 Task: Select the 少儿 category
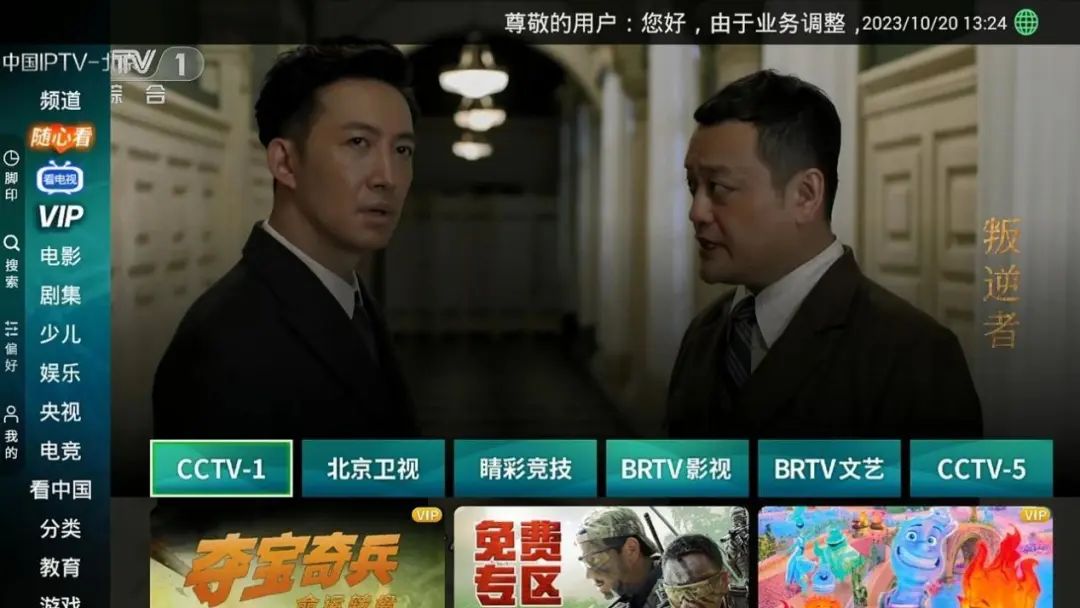60,334
